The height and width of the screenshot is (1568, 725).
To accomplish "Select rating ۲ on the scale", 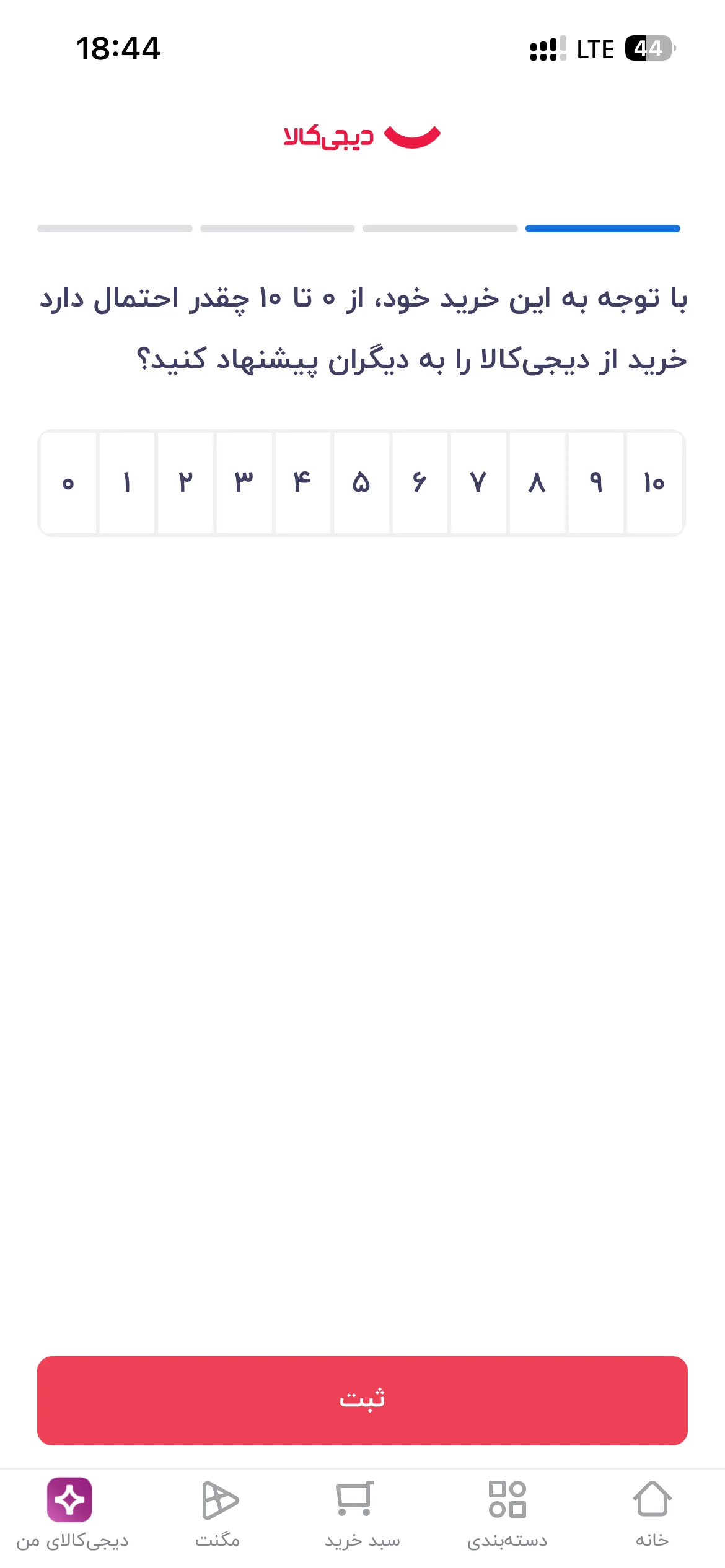I will click(x=185, y=482).
